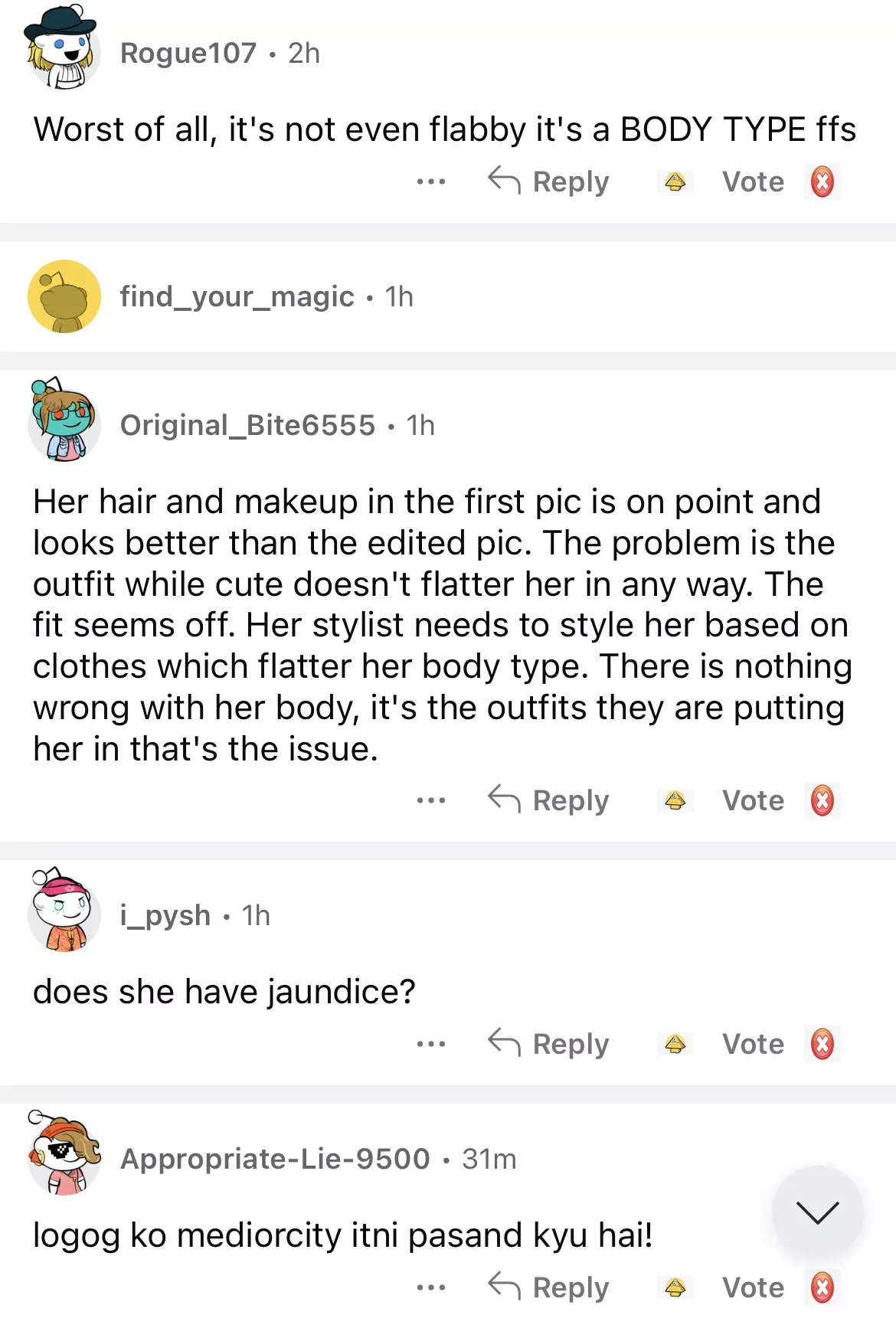This screenshot has width=896, height=1328.
Task: Expand find_your_magic's collapsed comment
Action: tap(237, 296)
